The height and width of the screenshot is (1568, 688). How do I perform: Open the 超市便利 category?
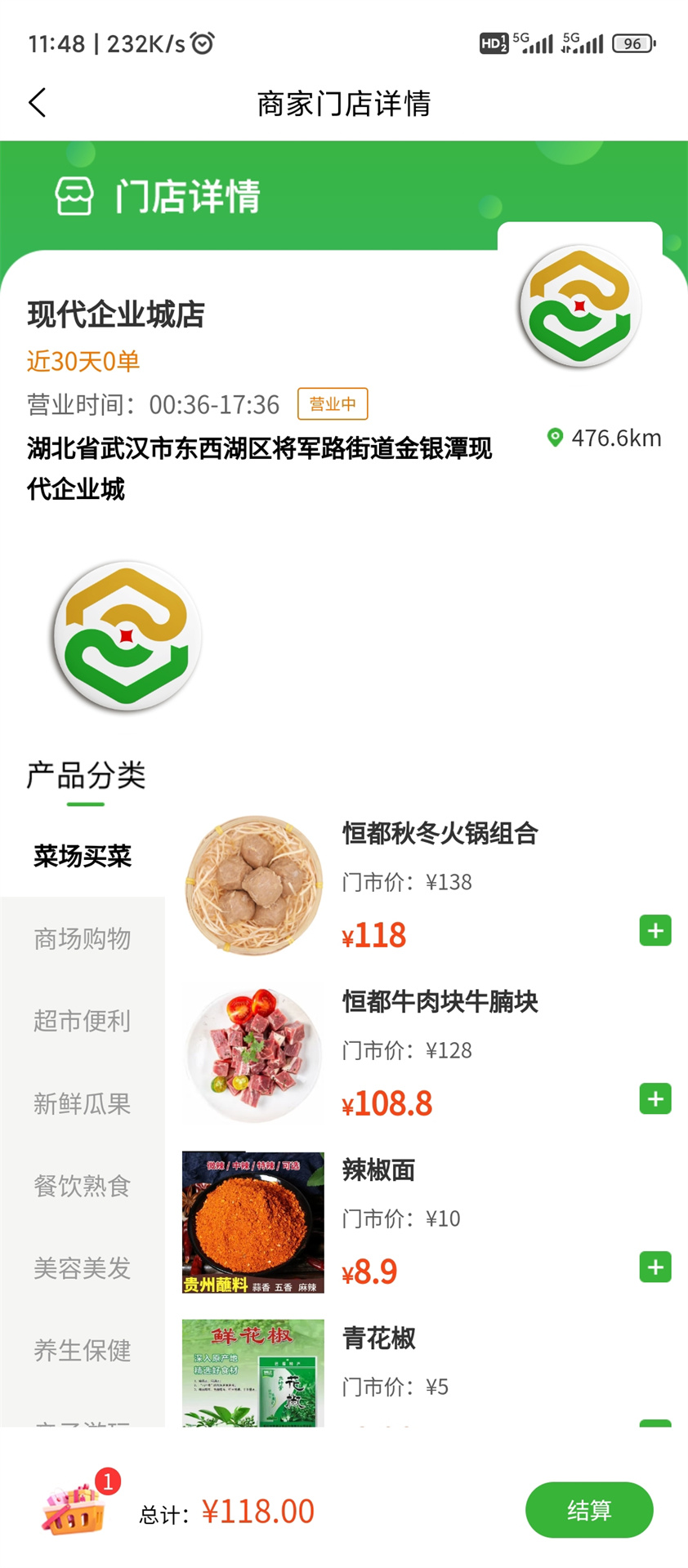pos(83,1021)
